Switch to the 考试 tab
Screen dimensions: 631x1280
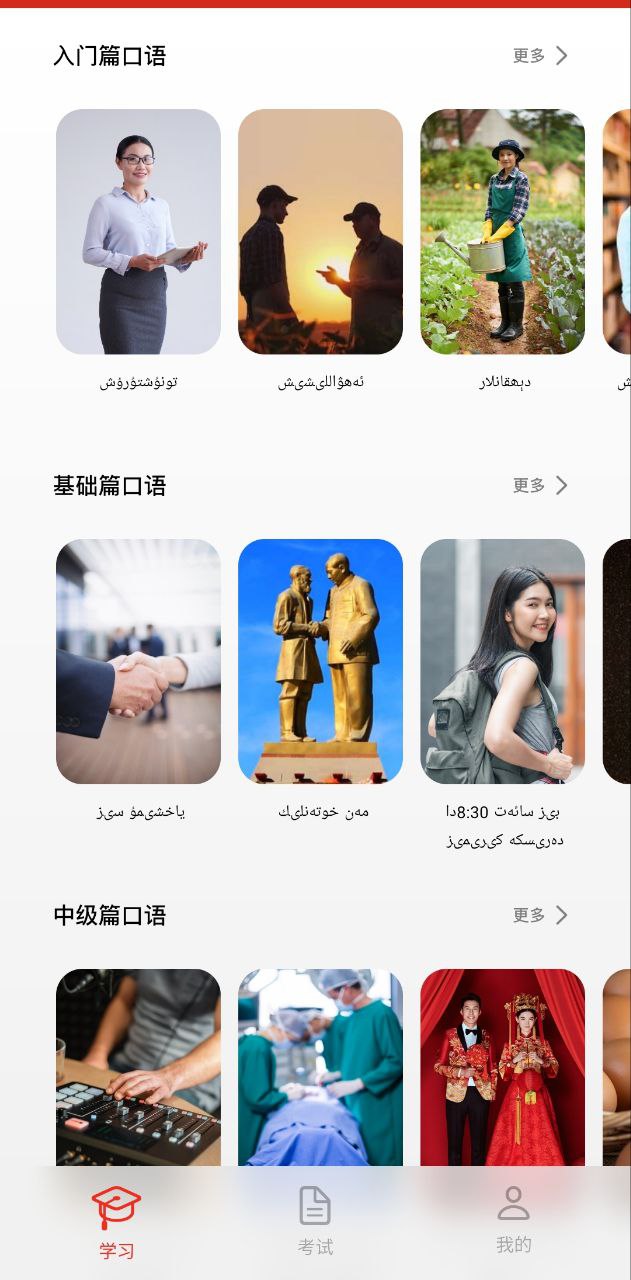click(x=315, y=1221)
